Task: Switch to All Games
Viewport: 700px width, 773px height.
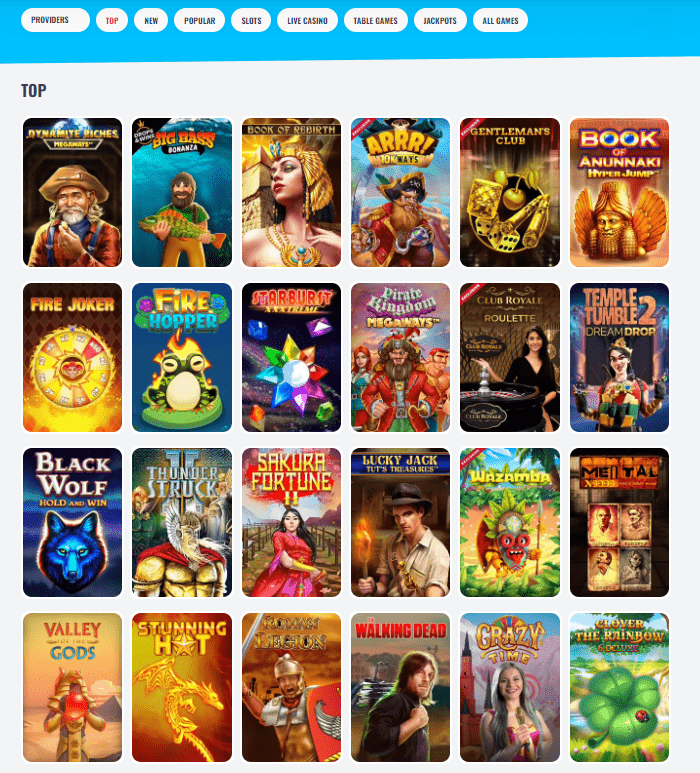Action: [500, 20]
